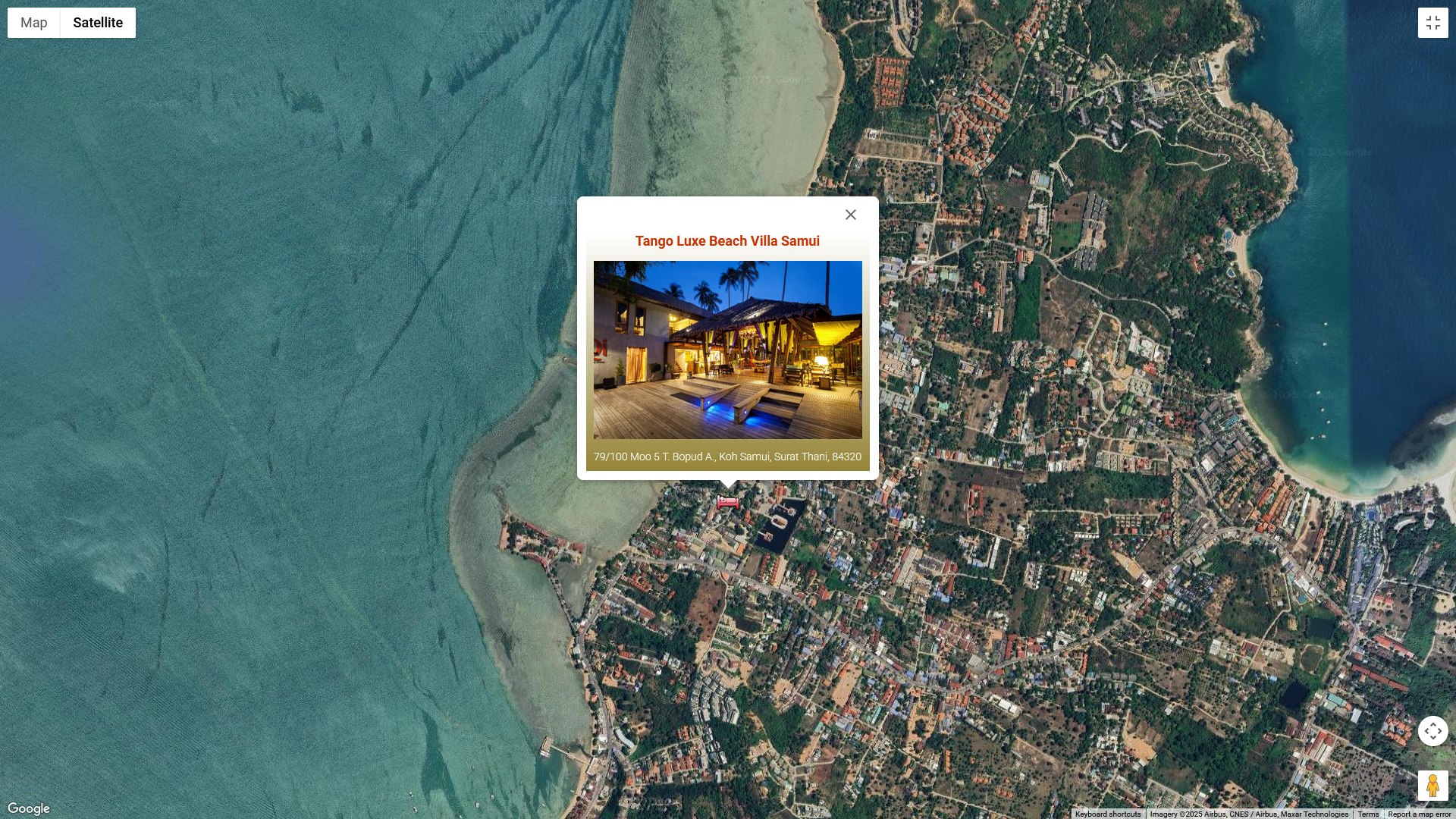Image resolution: width=1456 pixels, height=819 pixels.
Task: Select the Satellite view
Action: click(98, 23)
